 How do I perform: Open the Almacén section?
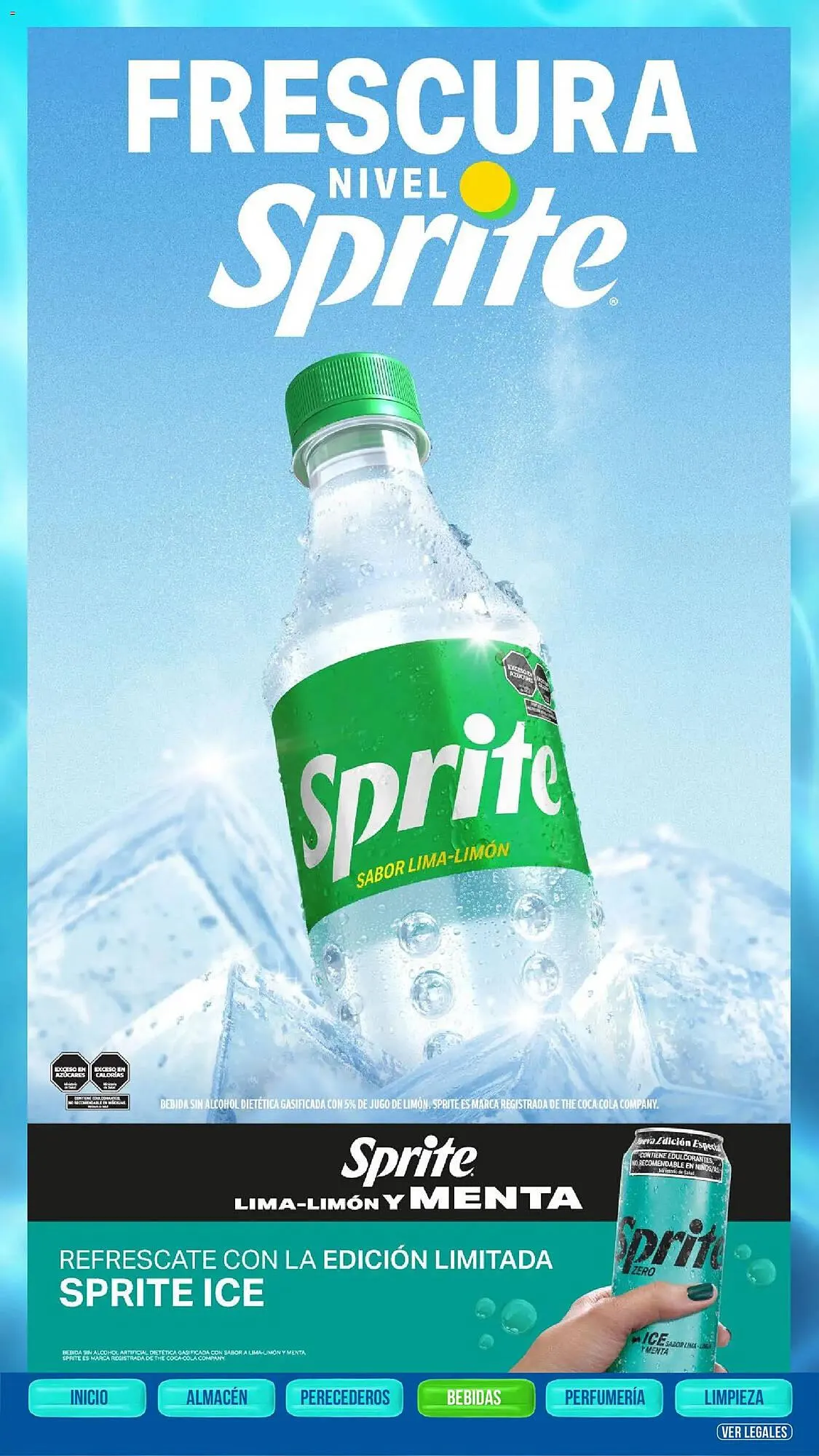216,1397
